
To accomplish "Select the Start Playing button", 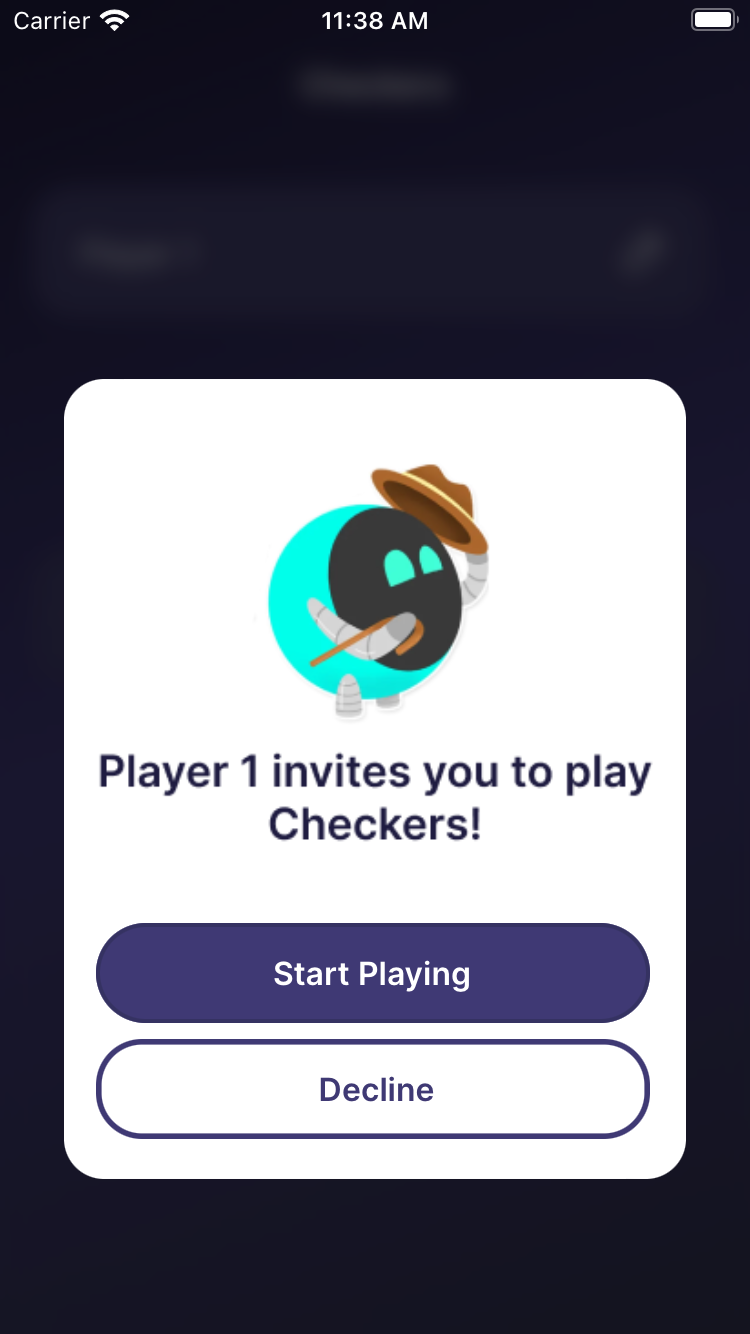I will [373, 972].
